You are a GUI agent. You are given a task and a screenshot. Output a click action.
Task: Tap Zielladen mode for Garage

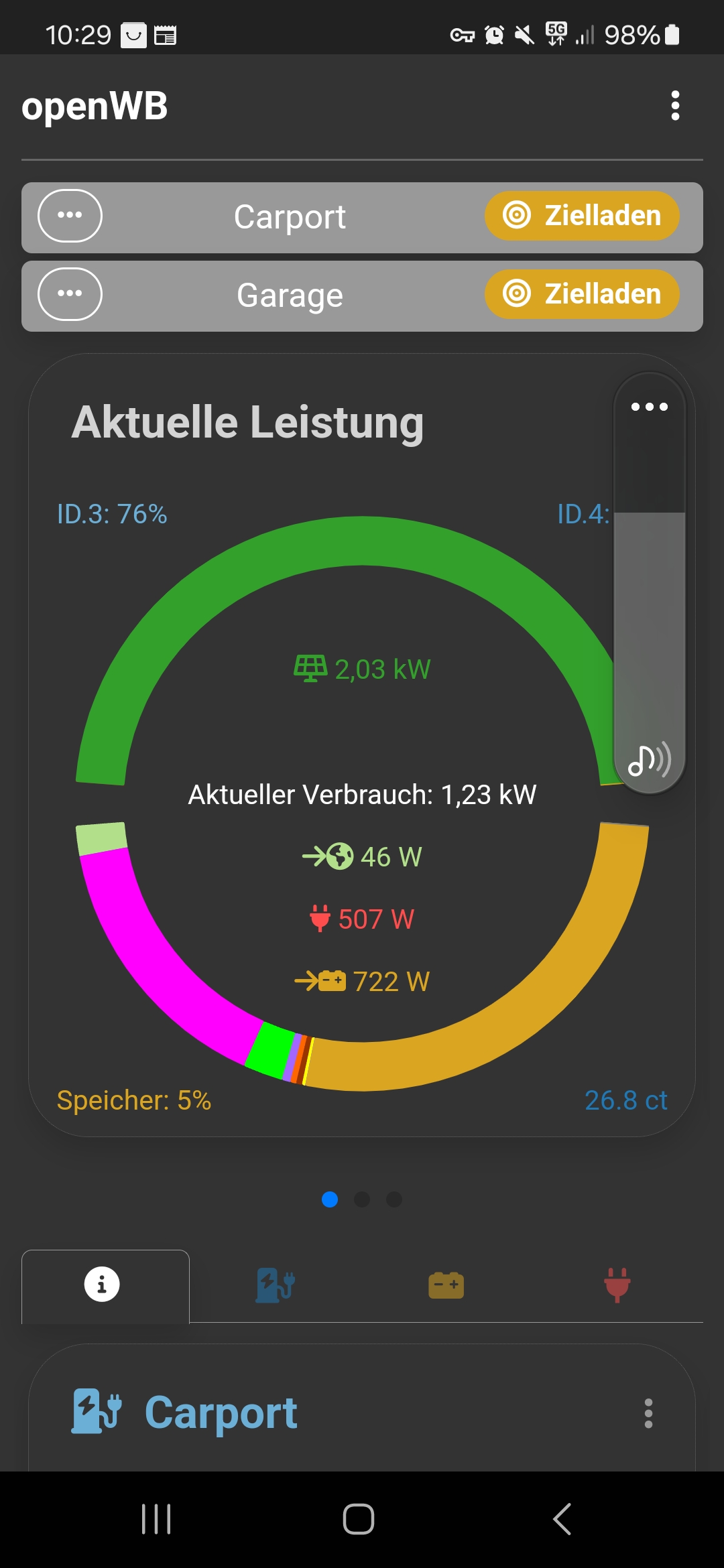click(x=582, y=294)
